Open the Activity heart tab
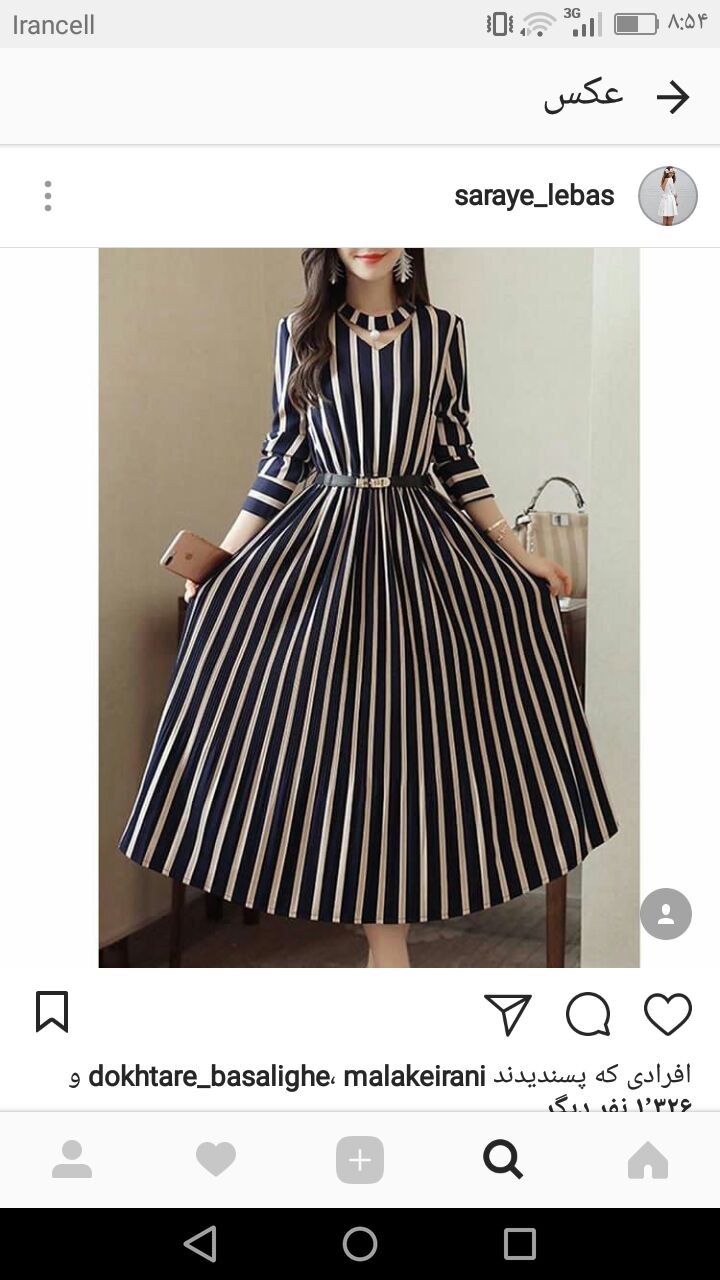Image resolution: width=720 pixels, height=1280 pixels. click(216, 1160)
